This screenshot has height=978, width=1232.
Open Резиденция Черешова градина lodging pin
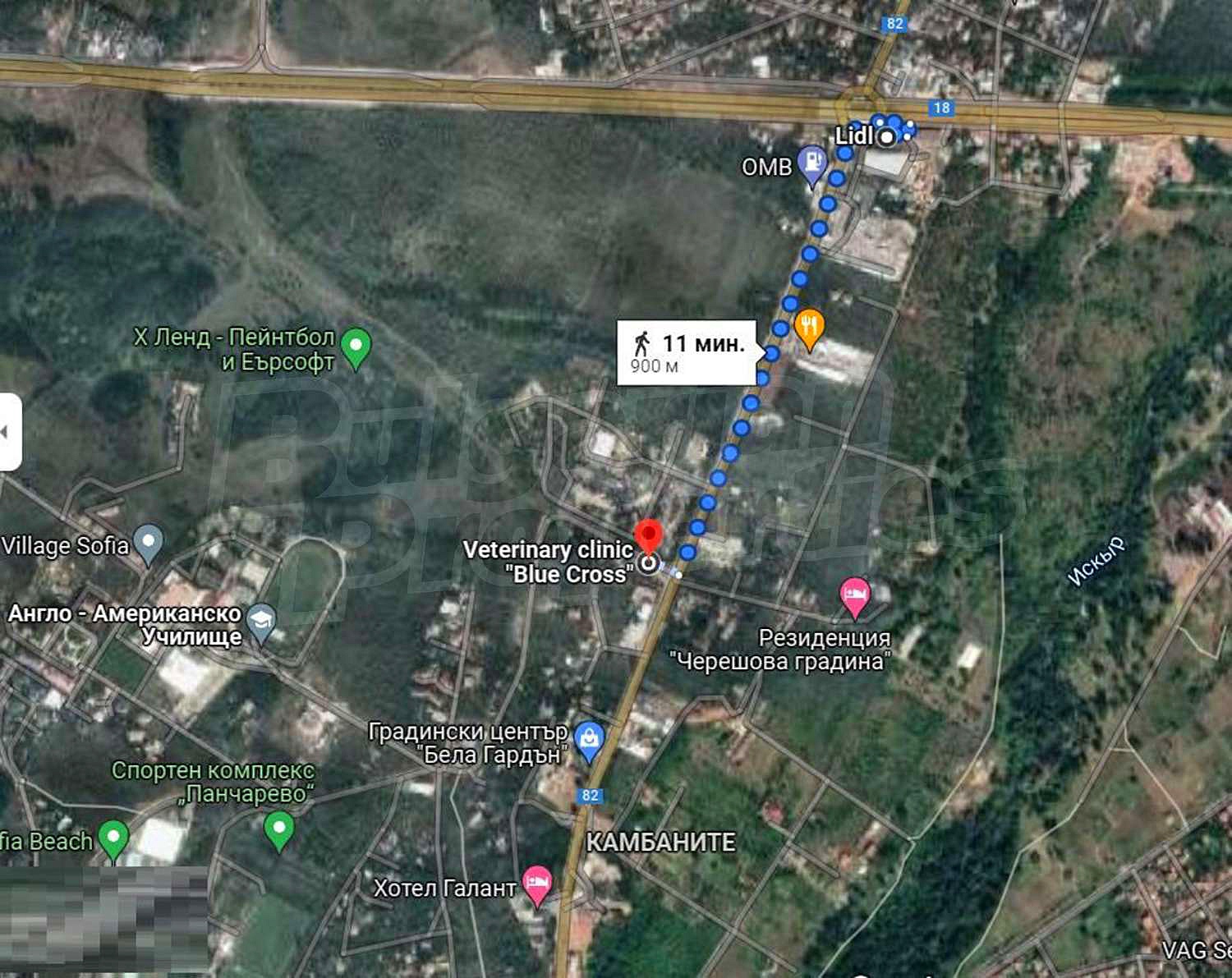(x=854, y=594)
